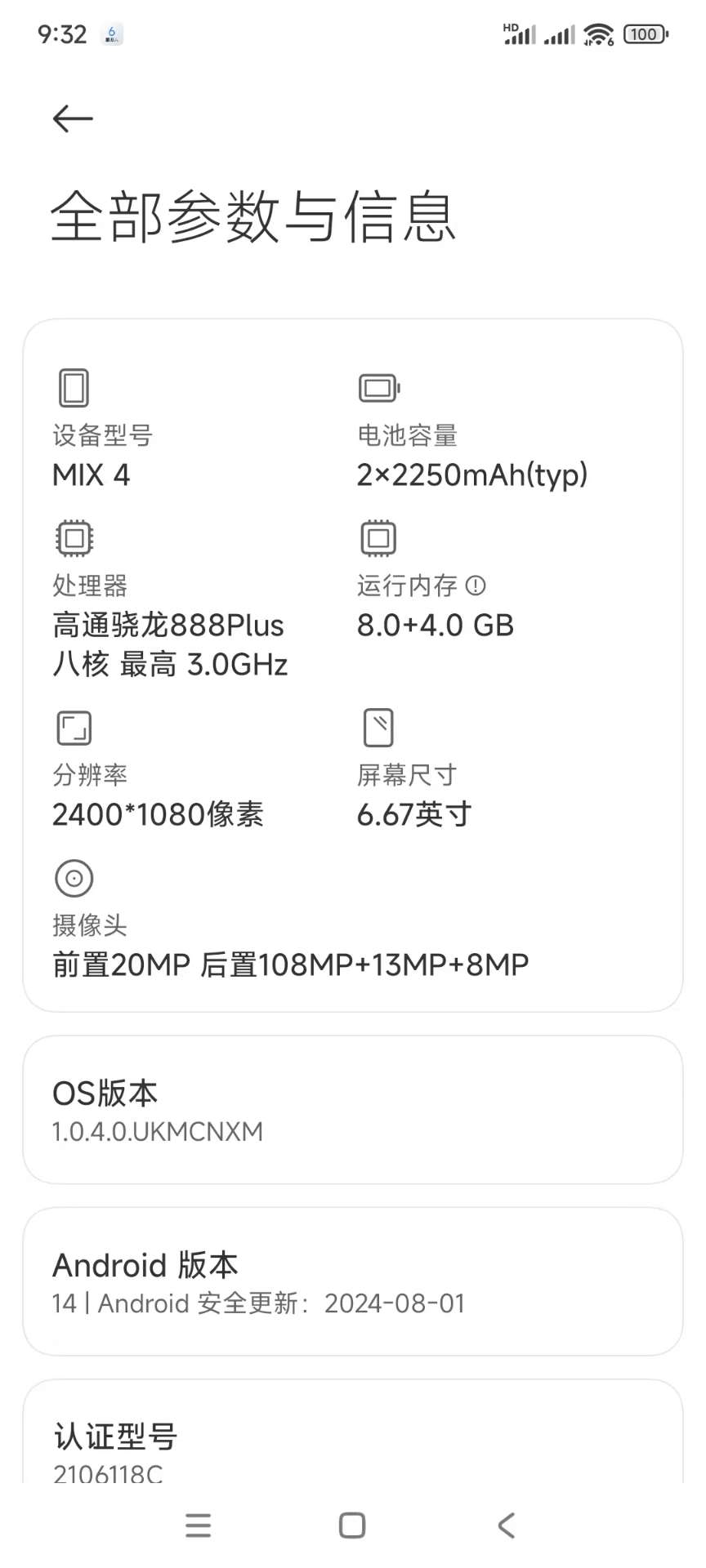Go to the home screen
The image size is (706, 1568).
[x=352, y=1525]
